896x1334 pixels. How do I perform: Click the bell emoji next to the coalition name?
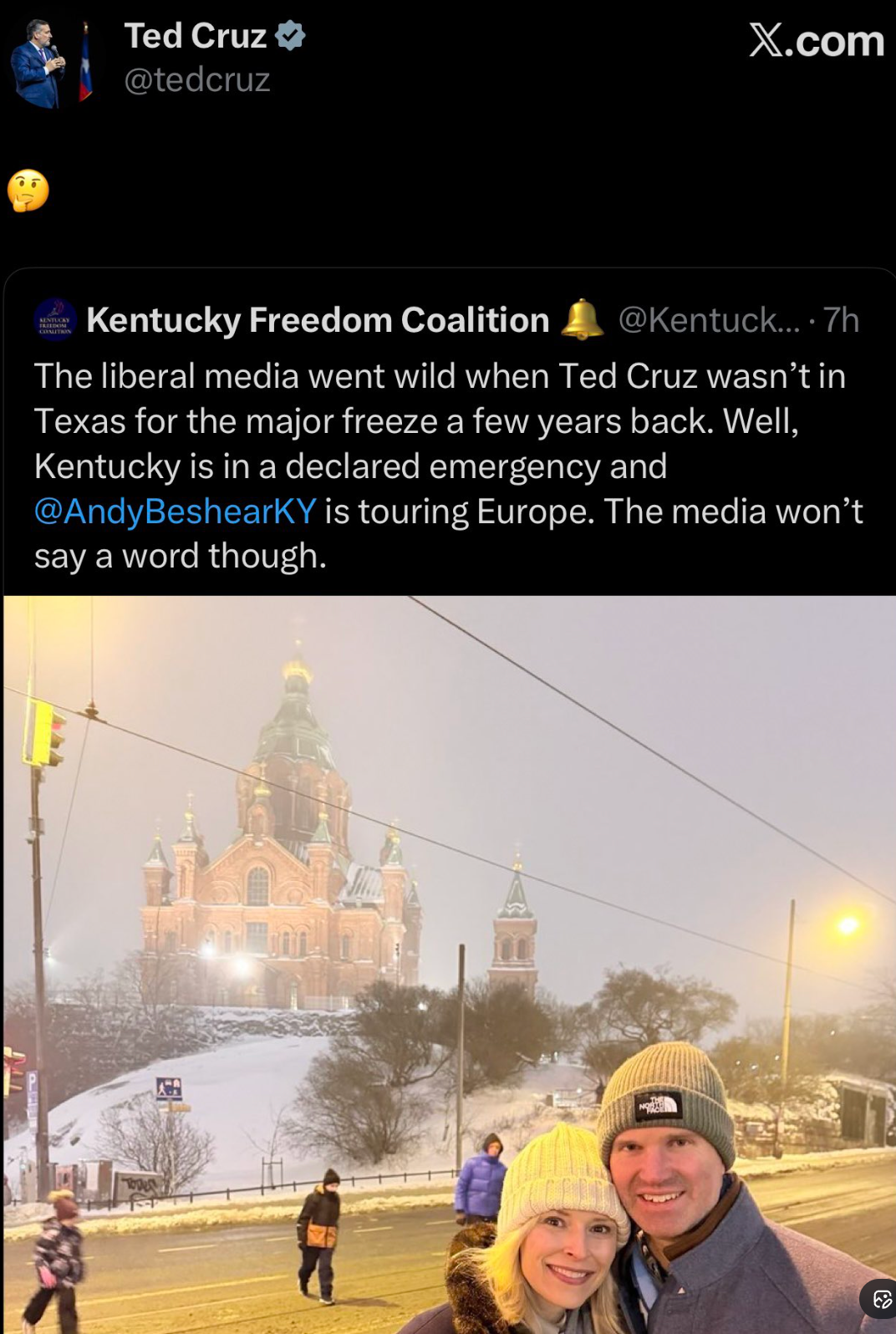tap(583, 318)
